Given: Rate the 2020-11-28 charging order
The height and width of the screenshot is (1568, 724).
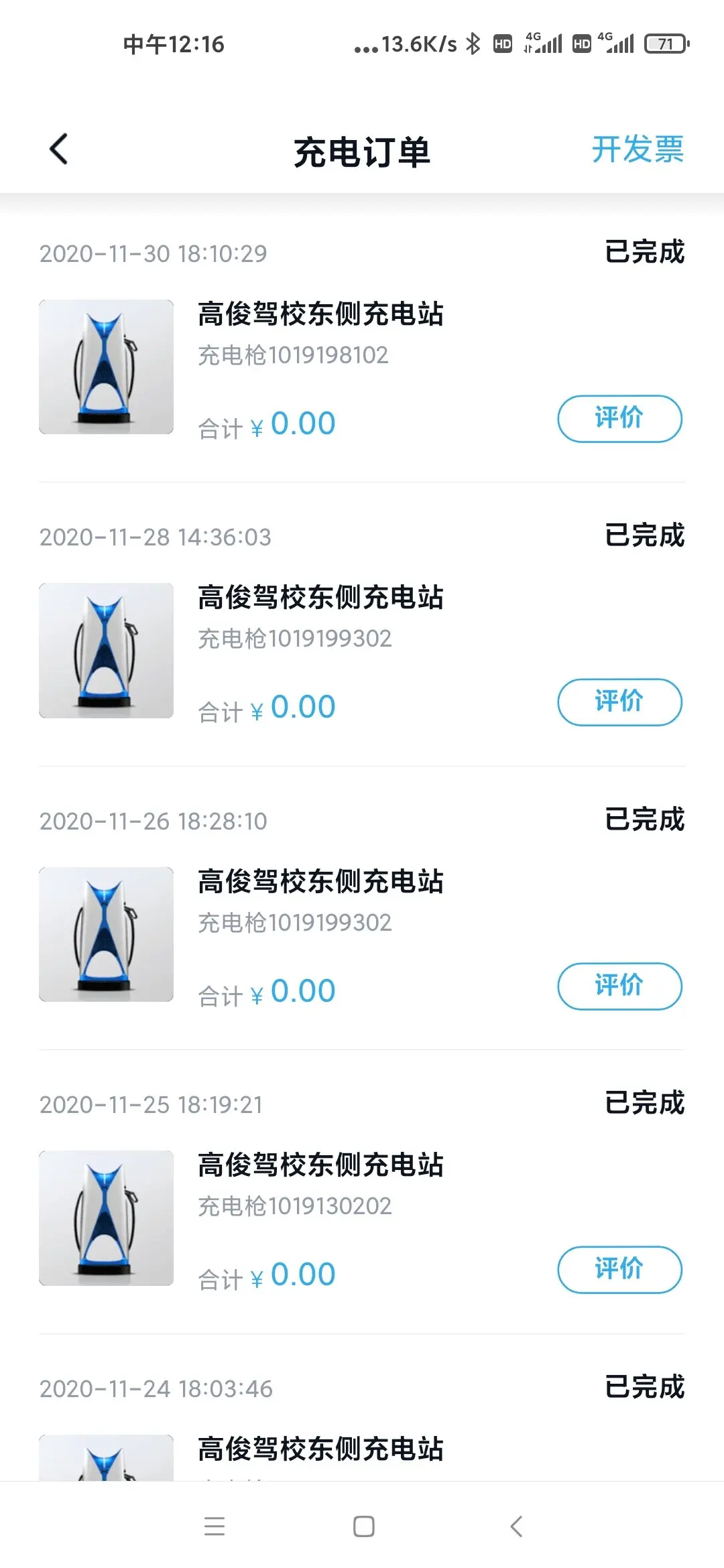Looking at the screenshot, I should click(619, 702).
